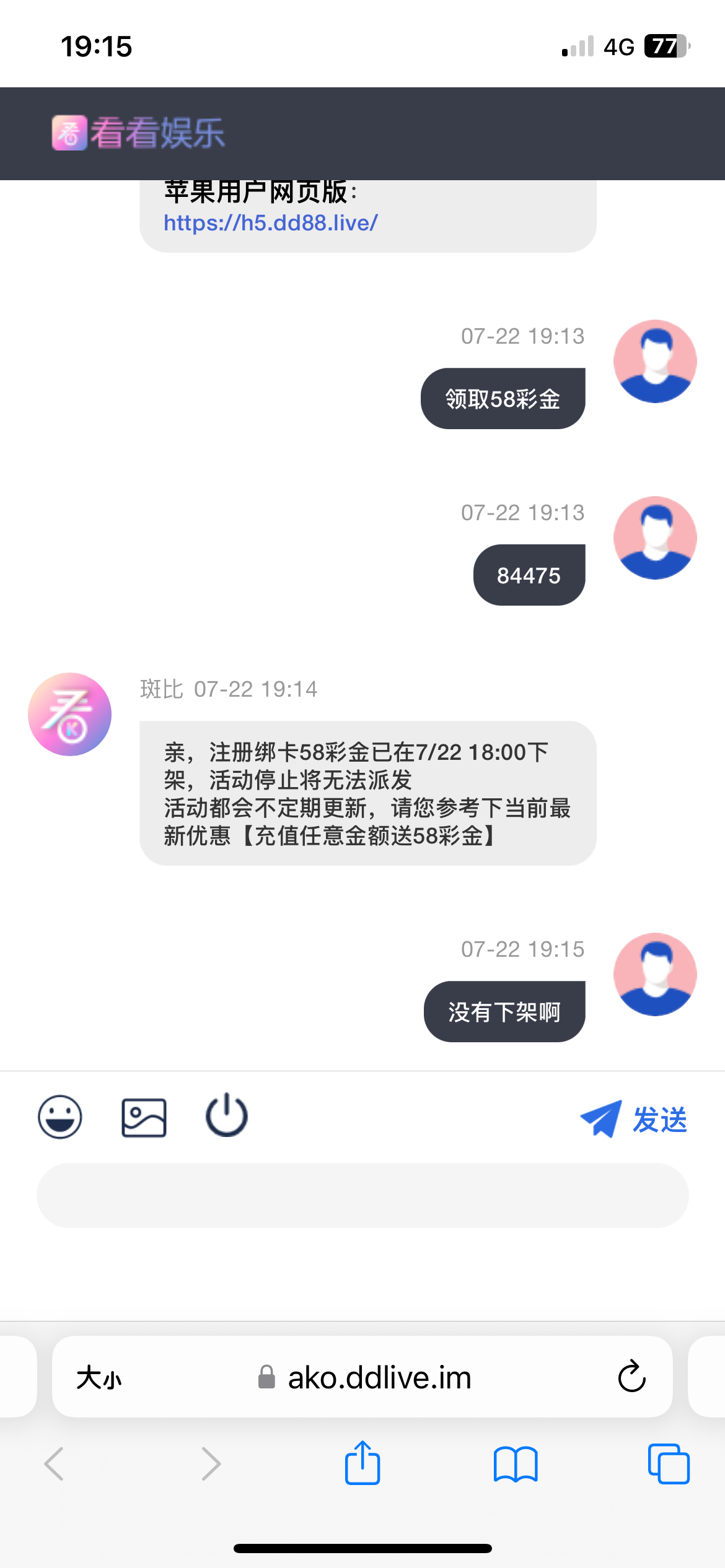
Task: Open the emoji picker
Action: (x=60, y=1117)
